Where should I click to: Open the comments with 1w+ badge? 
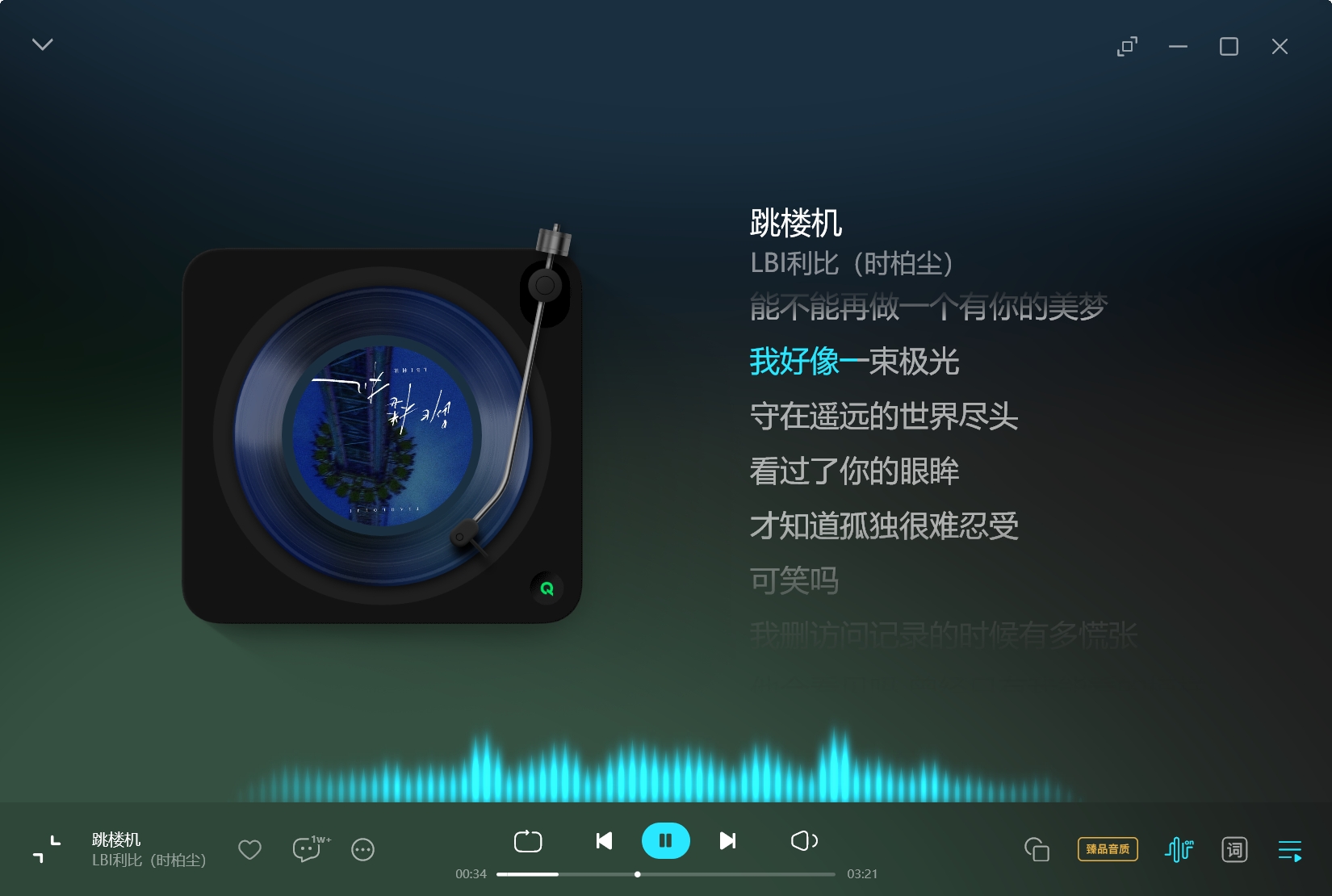[307, 849]
